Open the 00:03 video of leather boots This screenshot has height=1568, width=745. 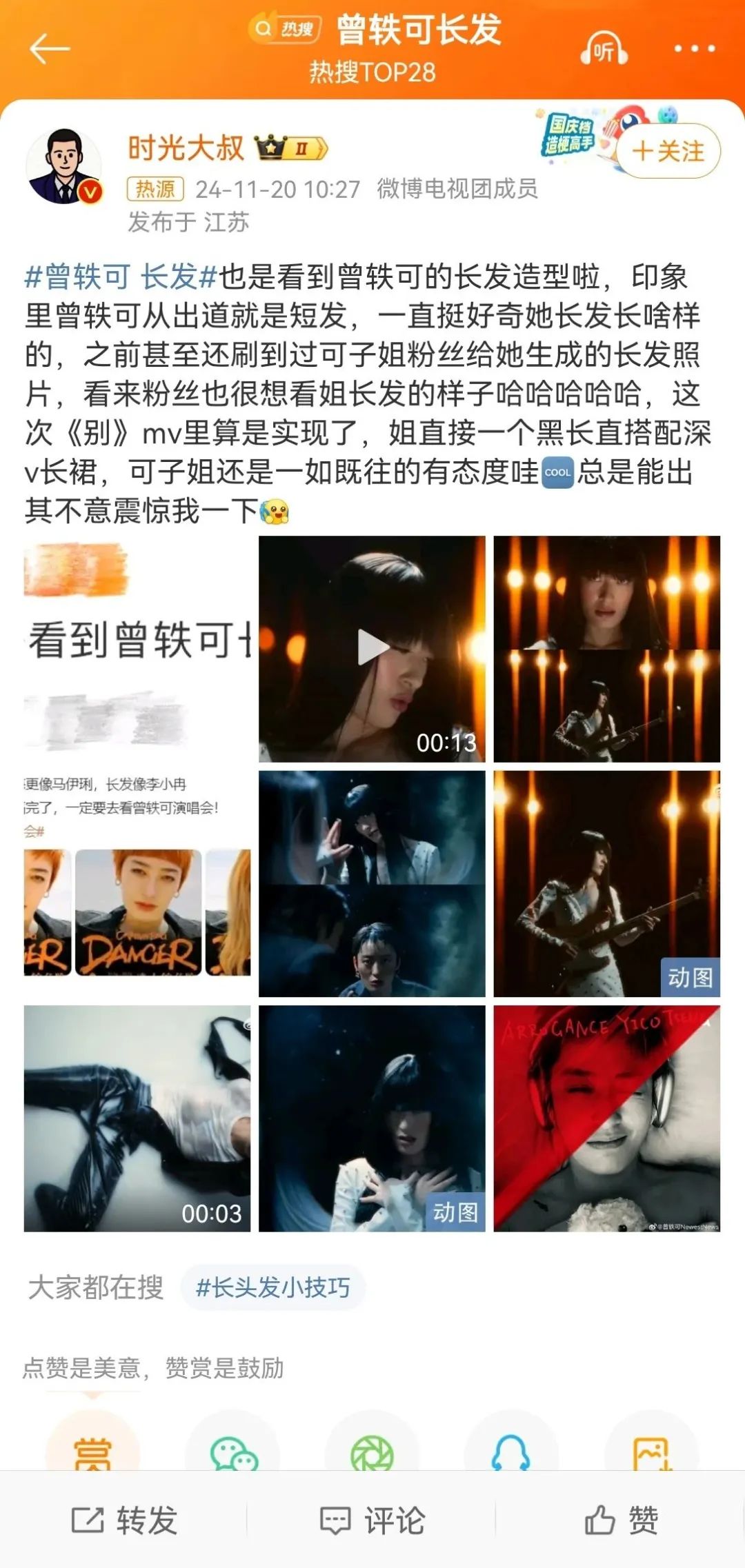pyautogui.click(x=137, y=1118)
